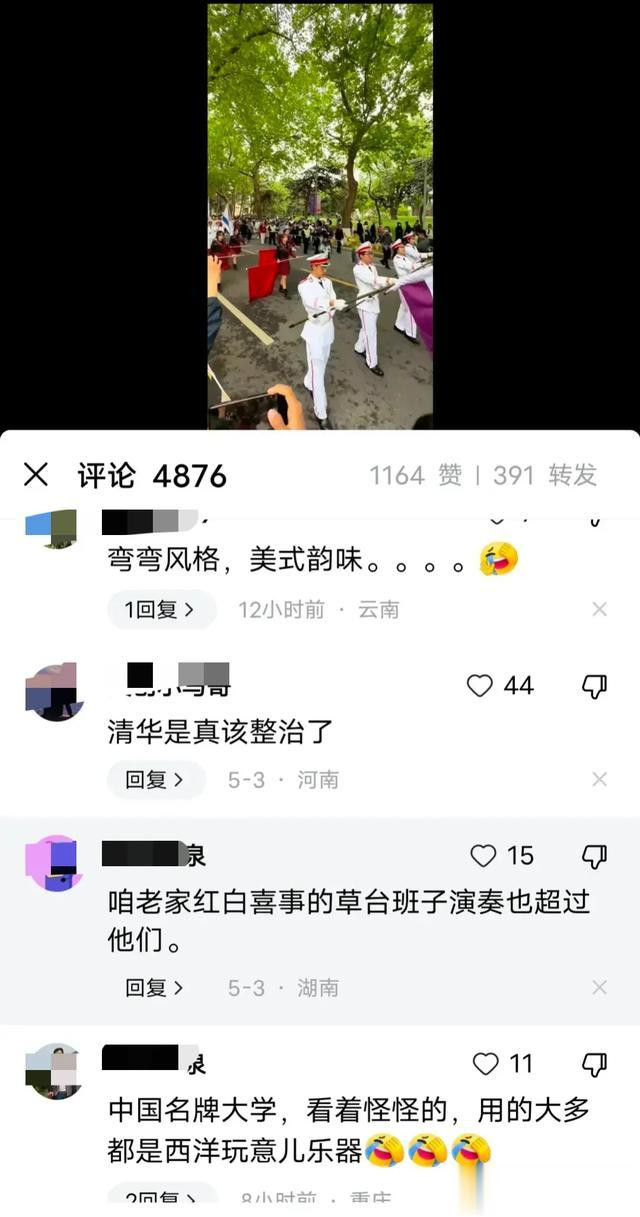Screen dimensions: 640x1217
Task: Expand the 1回复 under 弯弯风格 comment
Action: point(162,609)
